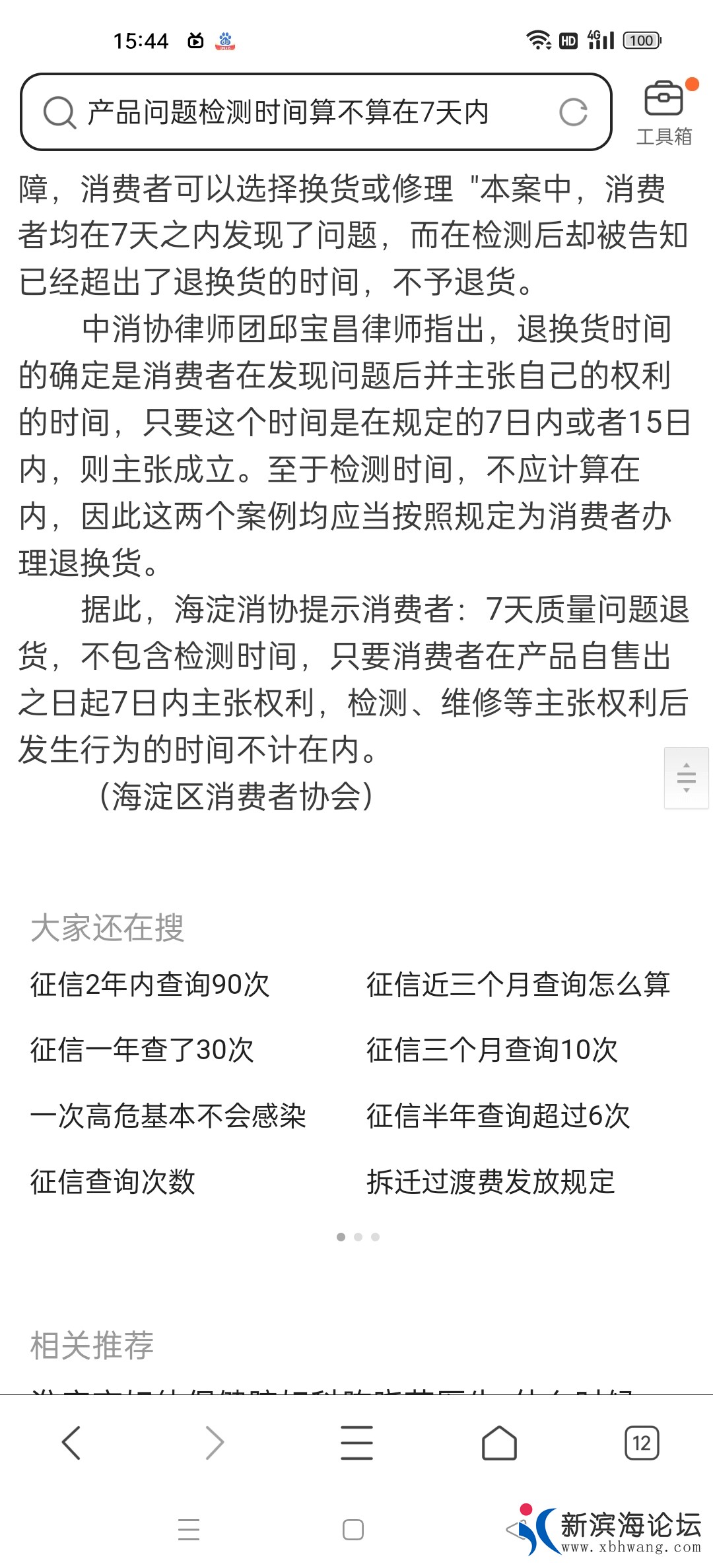The height and width of the screenshot is (1568, 713).
Task: Open the tab switcher showing 12 tabs
Action: click(642, 1443)
